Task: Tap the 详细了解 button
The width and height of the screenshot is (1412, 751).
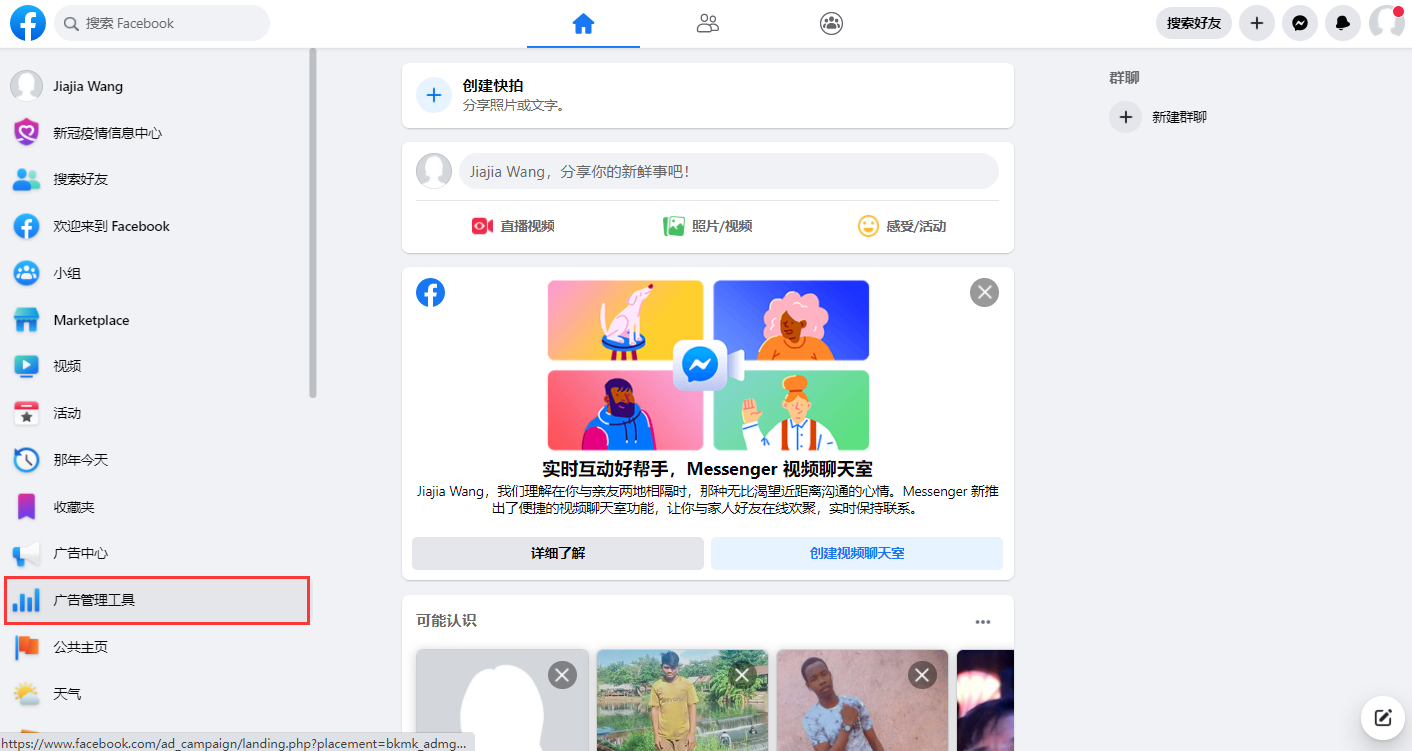Action: pos(557,553)
